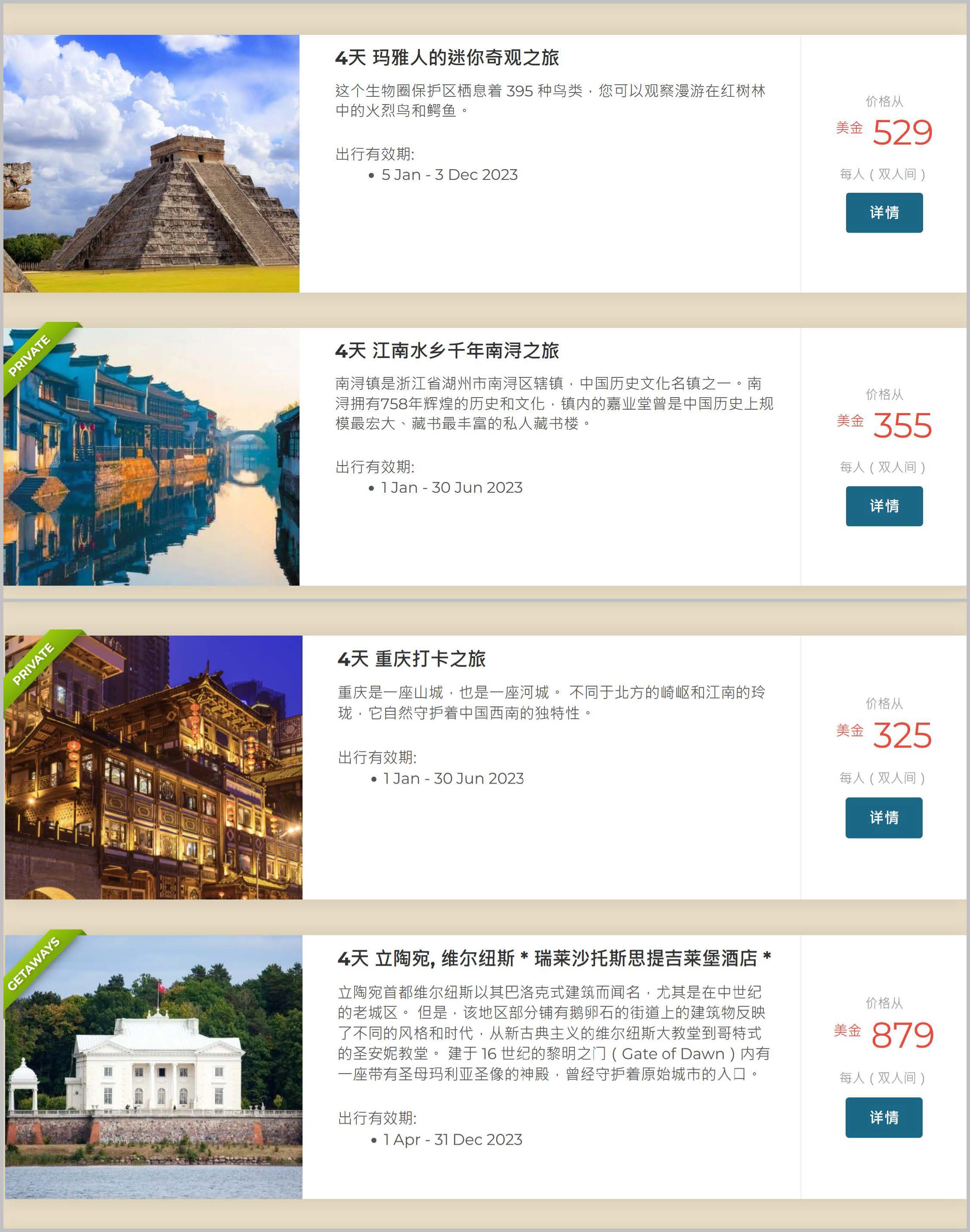This screenshot has width=970, height=1232.
Task: Open the Maya pyramid tour photo
Action: tap(151, 164)
